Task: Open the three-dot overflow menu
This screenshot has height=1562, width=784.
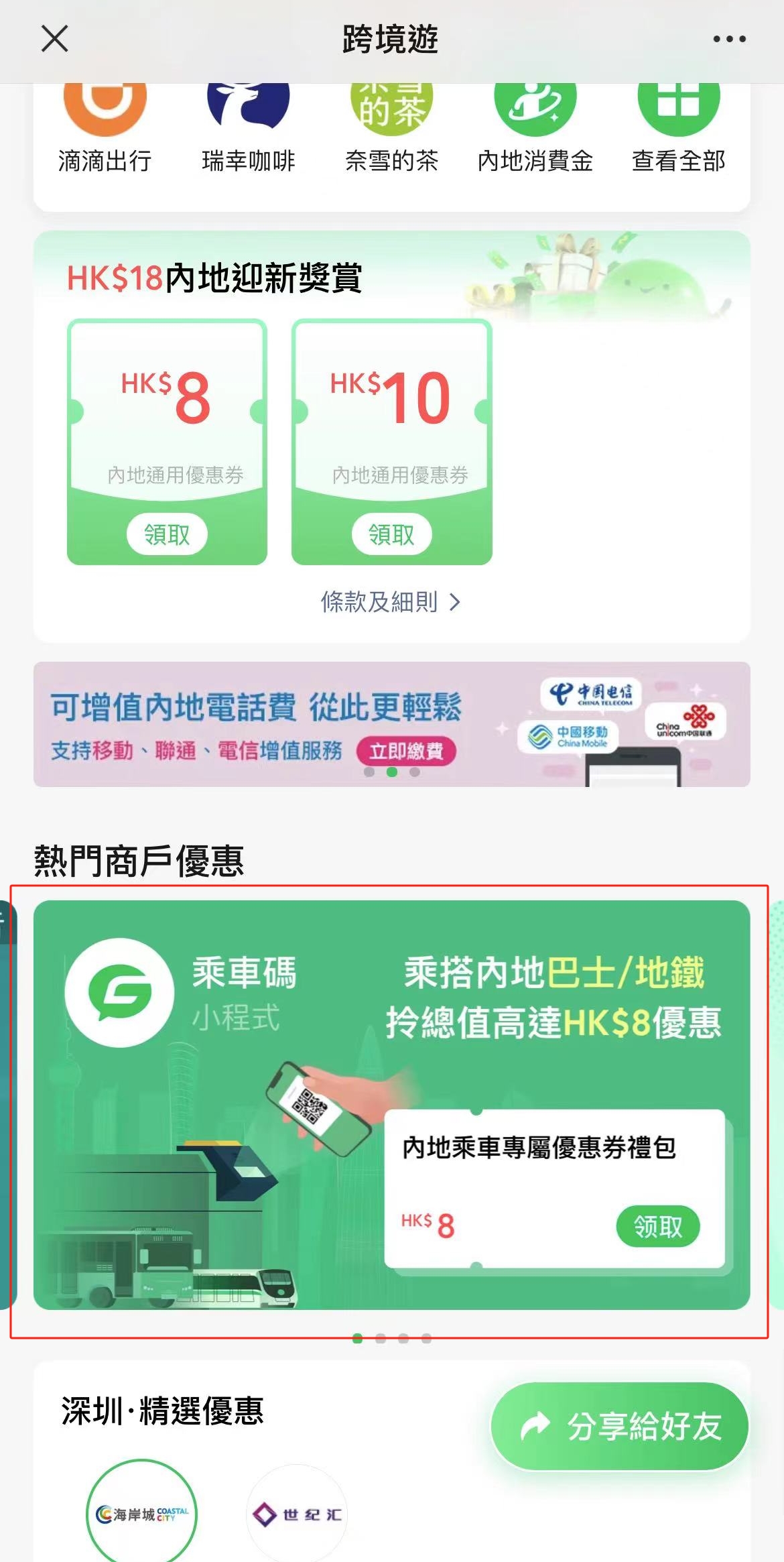Action: (729, 39)
